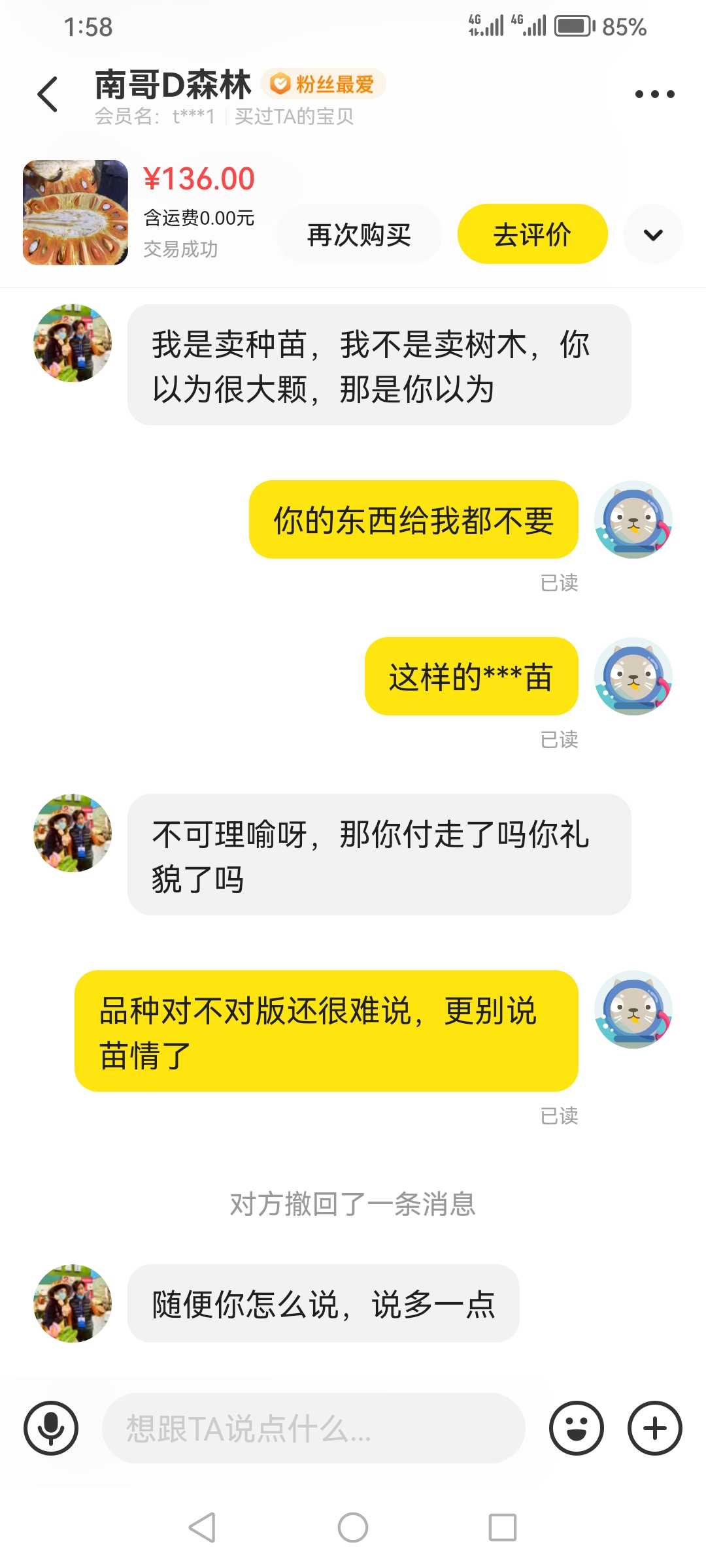
Task: Open the ¥136.00 product thumbnail
Action: [75, 212]
